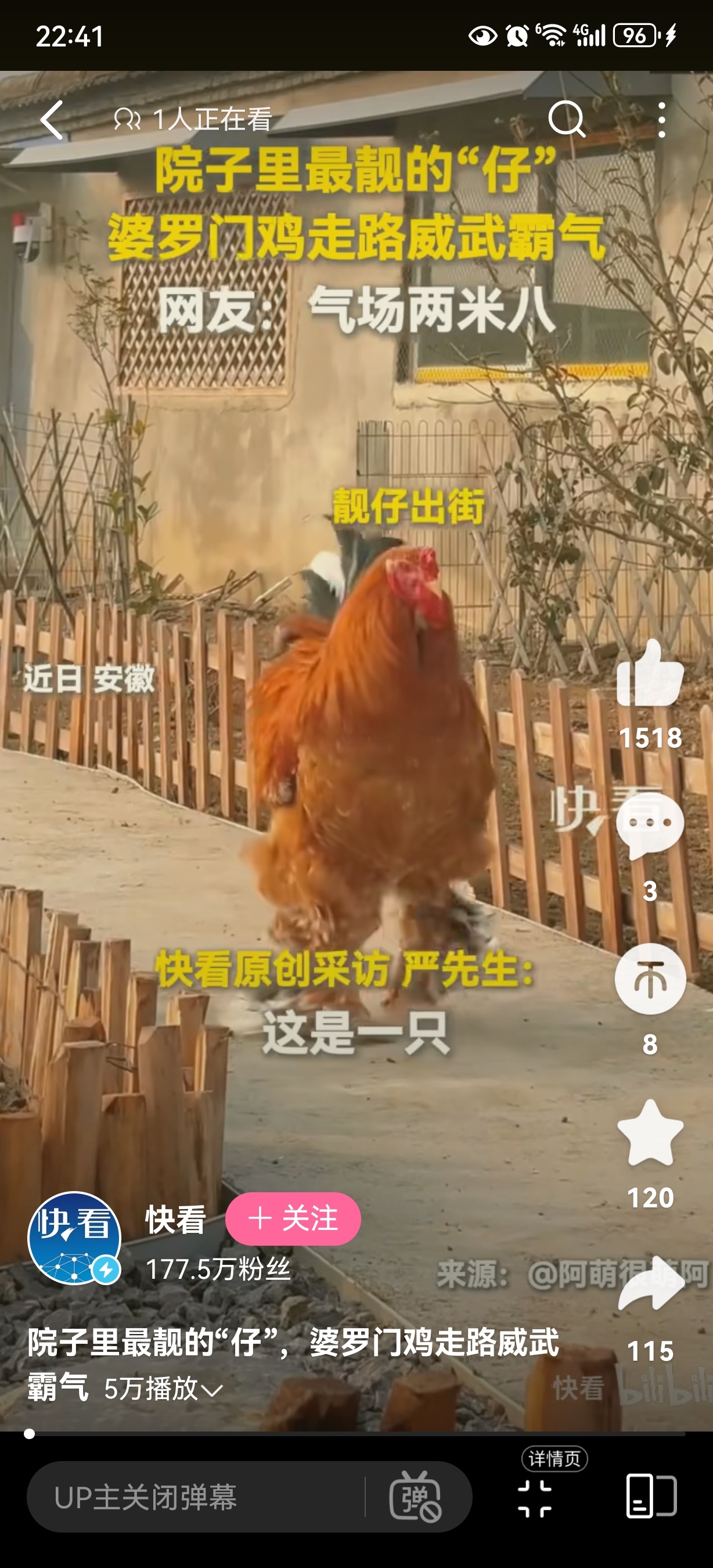This screenshot has width=713, height=1568.
Task: Share the video via arrow icon
Action: click(650, 1285)
